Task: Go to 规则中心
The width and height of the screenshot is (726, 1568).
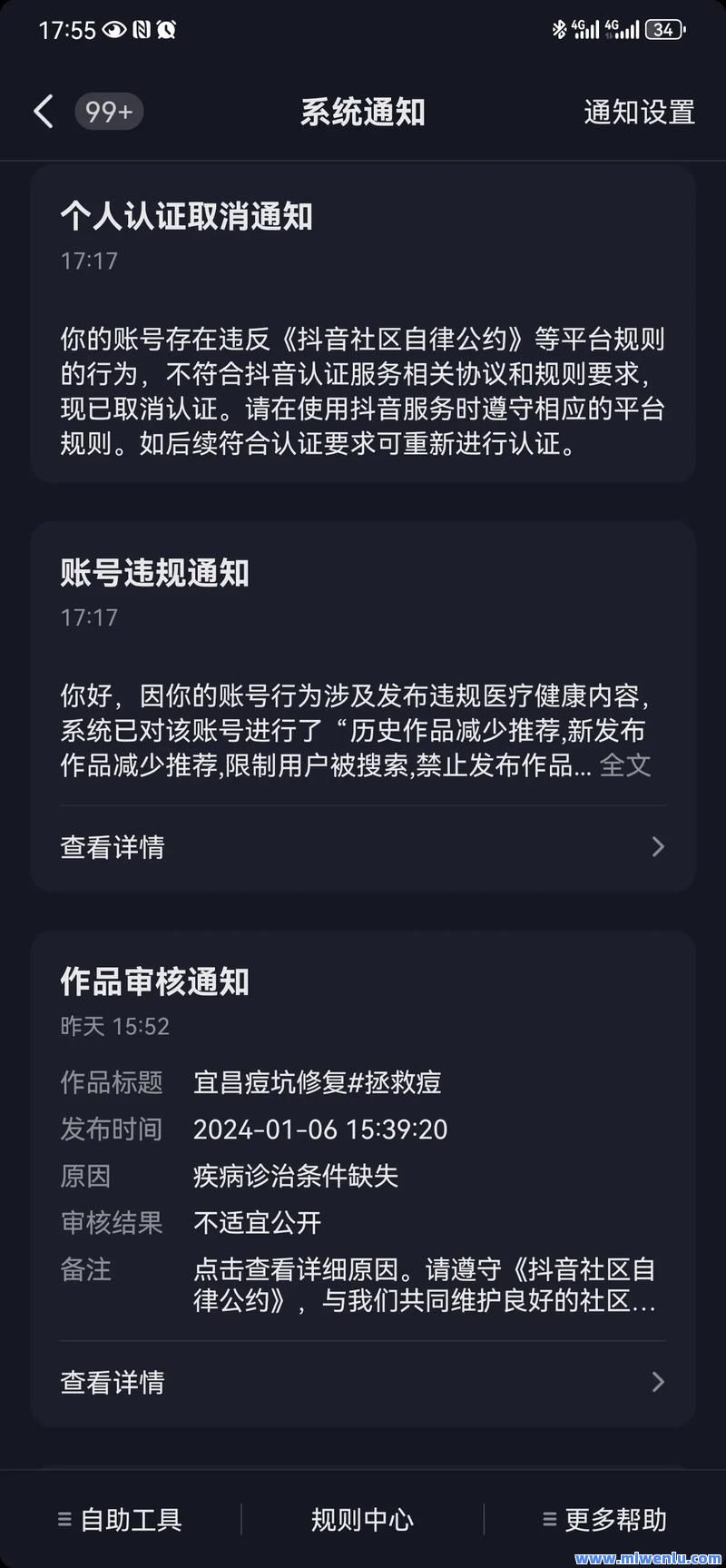Action: [x=362, y=1519]
